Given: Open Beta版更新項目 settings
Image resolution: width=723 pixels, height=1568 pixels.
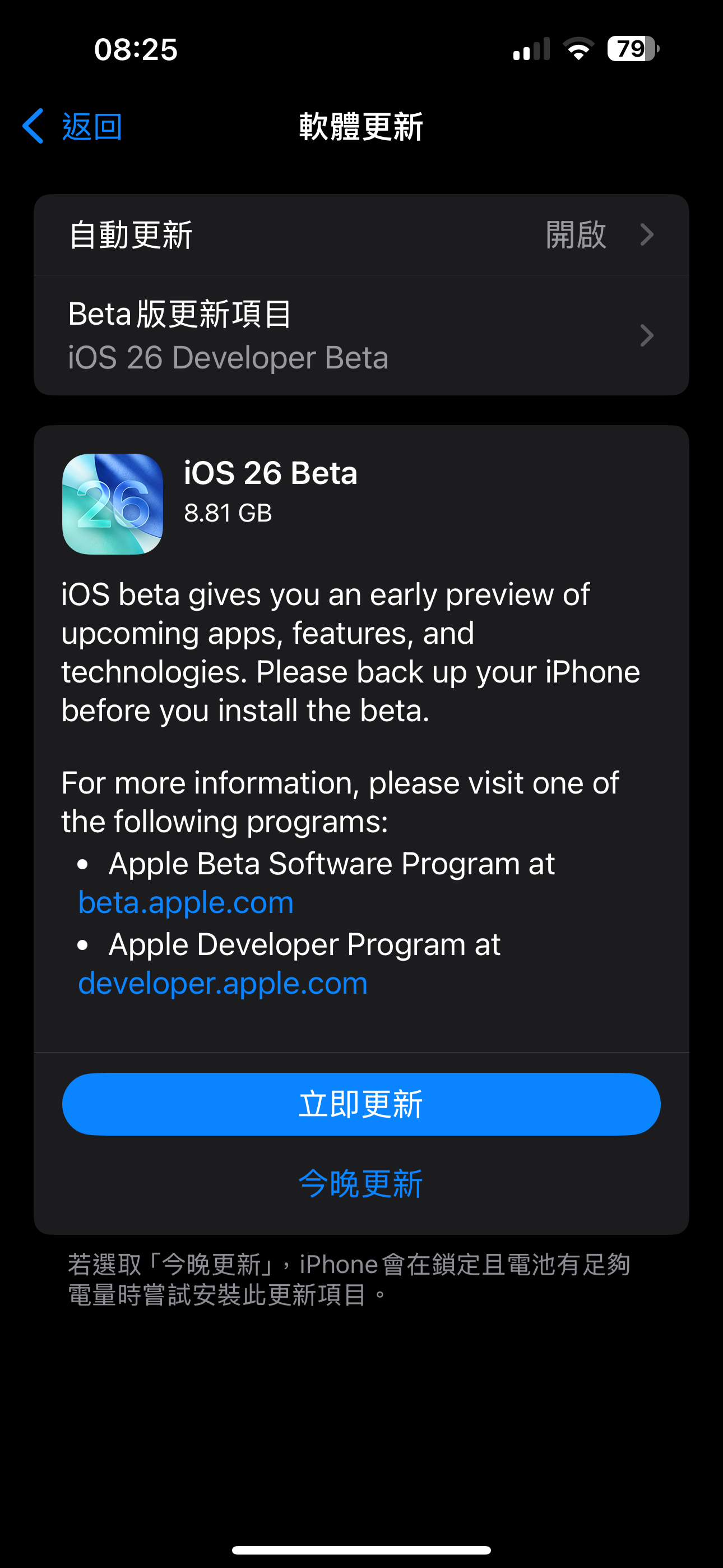Looking at the screenshot, I should [361, 335].
